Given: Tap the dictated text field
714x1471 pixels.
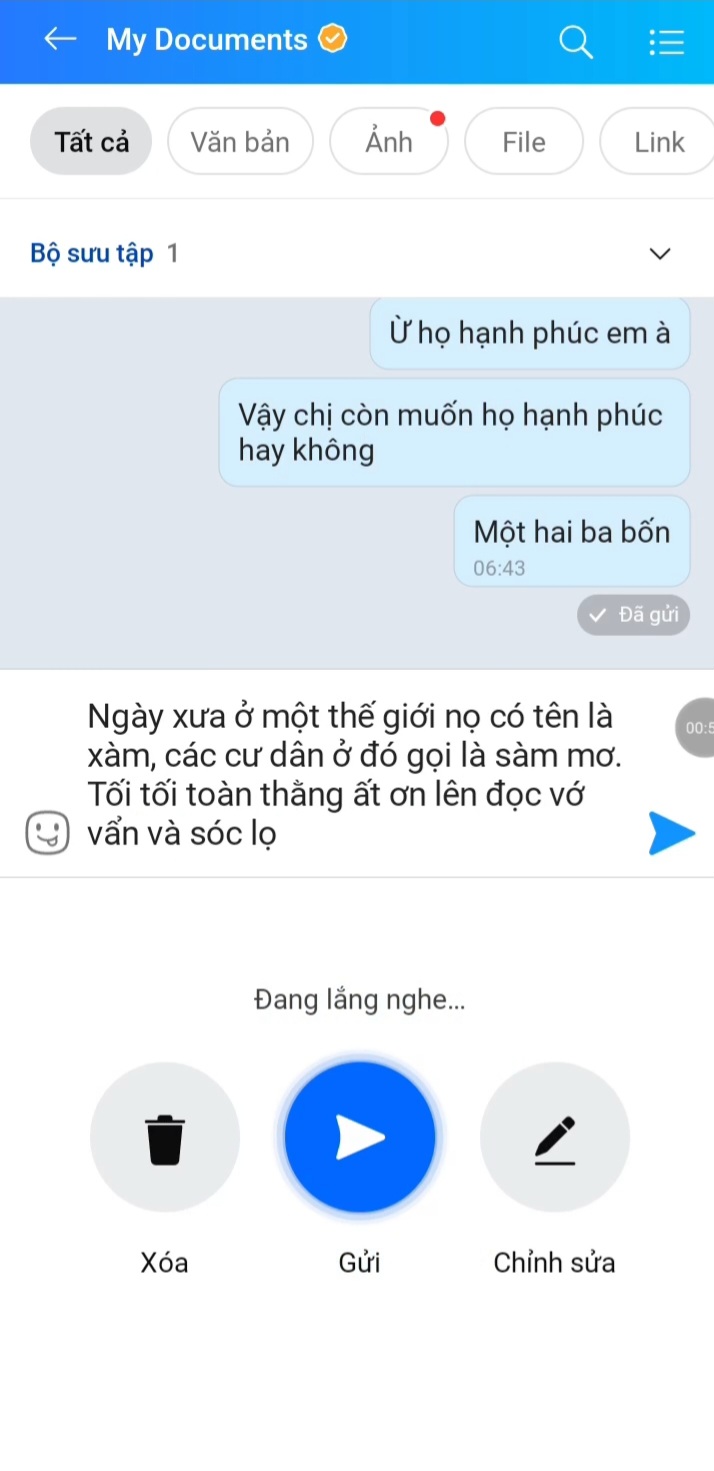Looking at the screenshot, I should [x=355, y=774].
